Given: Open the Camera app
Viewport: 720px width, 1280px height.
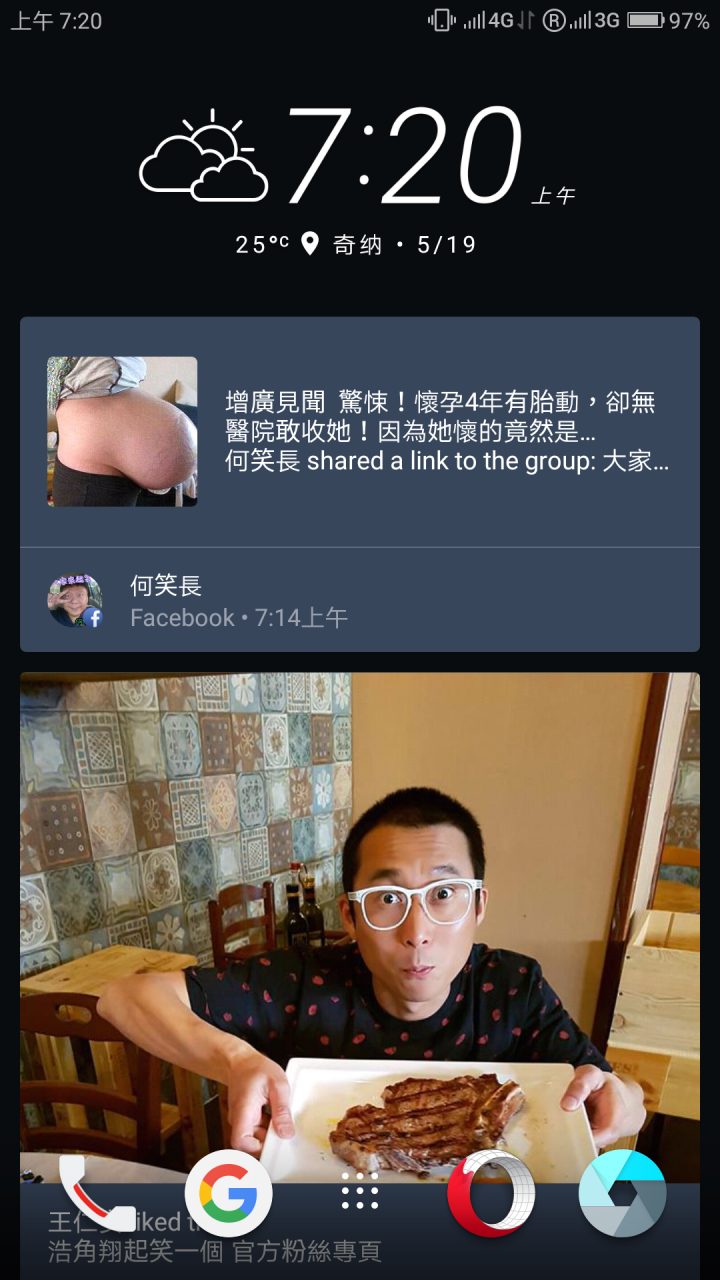Looking at the screenshot, I should tap(622, 1193).
